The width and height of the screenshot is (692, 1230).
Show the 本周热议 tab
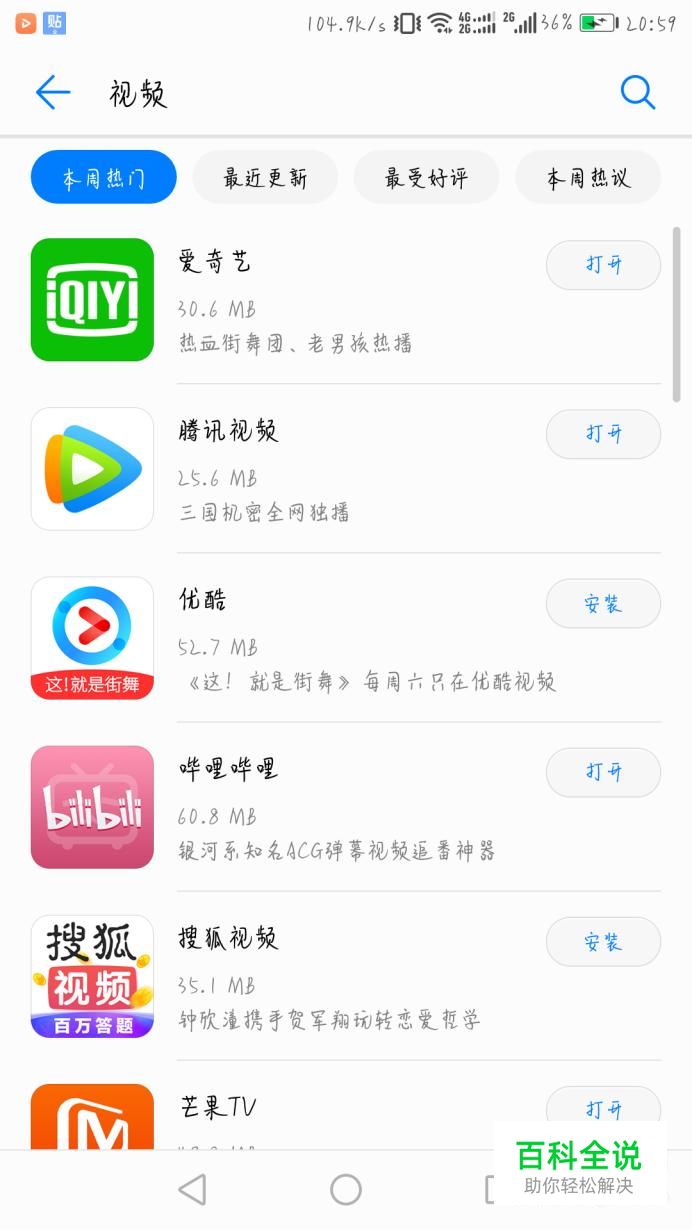(x=588, y=178)
